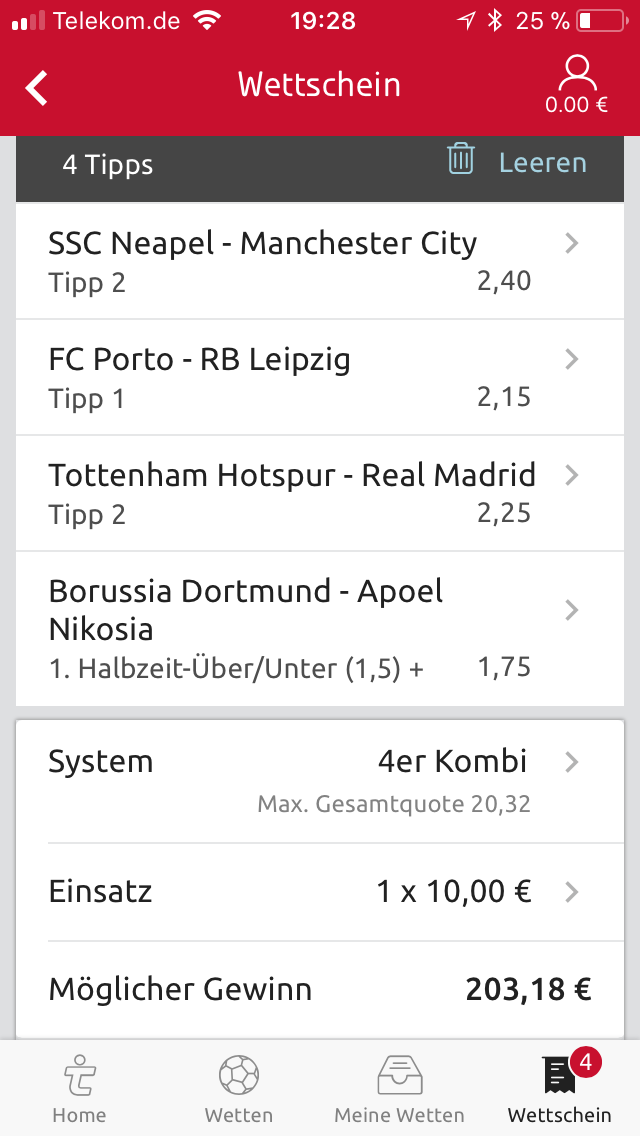Edit the Einsatz stake amount
The width and height of the screenshot is (640, 1136).
click(319, 891)
